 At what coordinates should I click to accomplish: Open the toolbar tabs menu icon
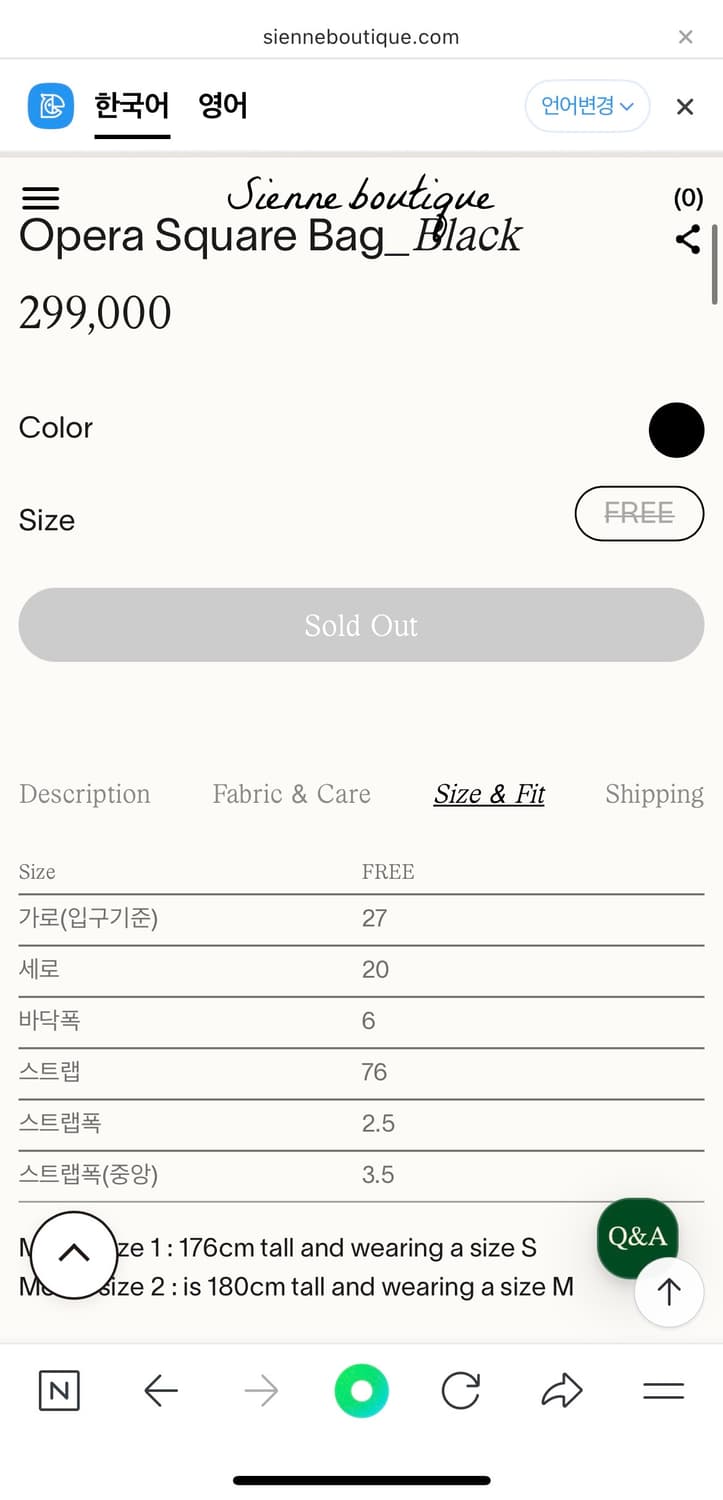[x=663, y=1390]
